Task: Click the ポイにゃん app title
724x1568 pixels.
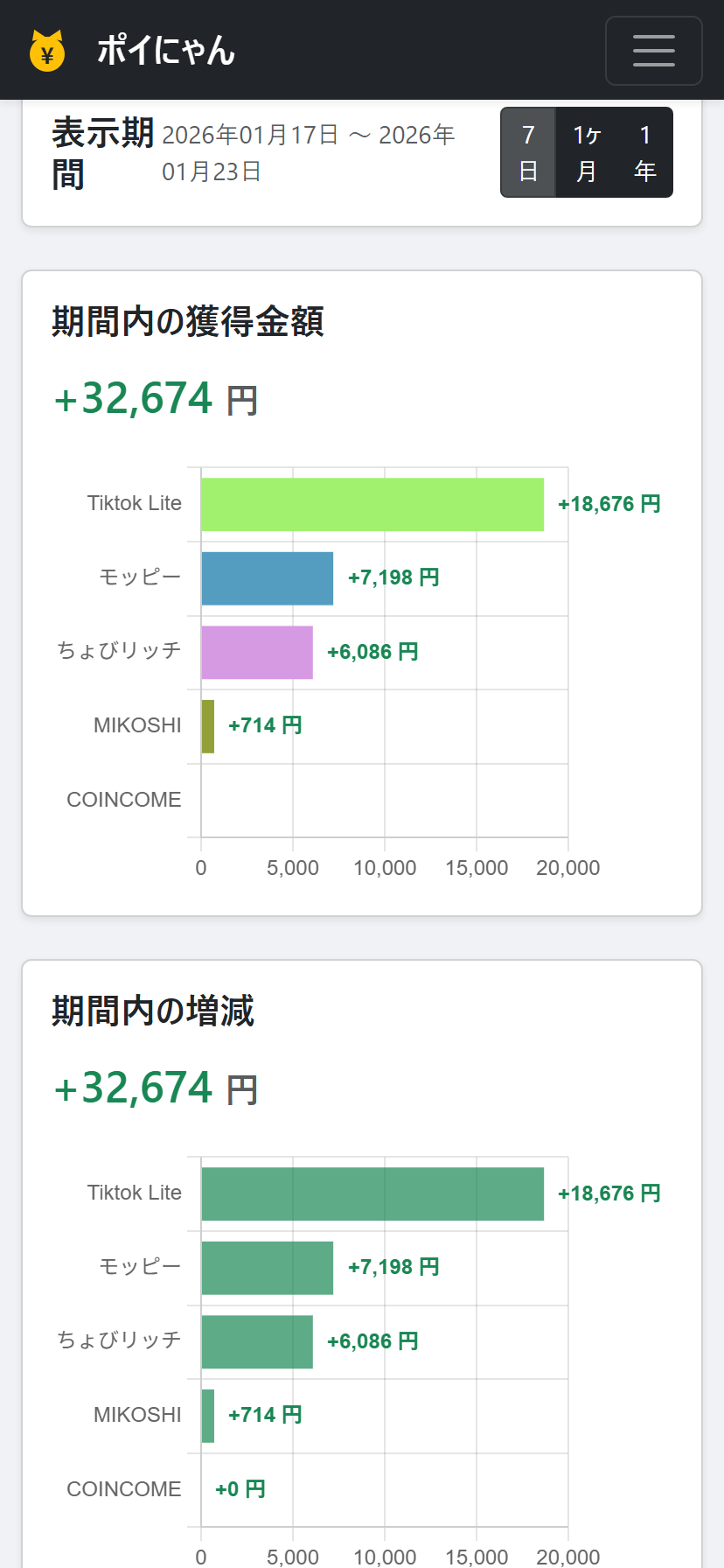Action: pyautogui.click(x=166, y=50)
